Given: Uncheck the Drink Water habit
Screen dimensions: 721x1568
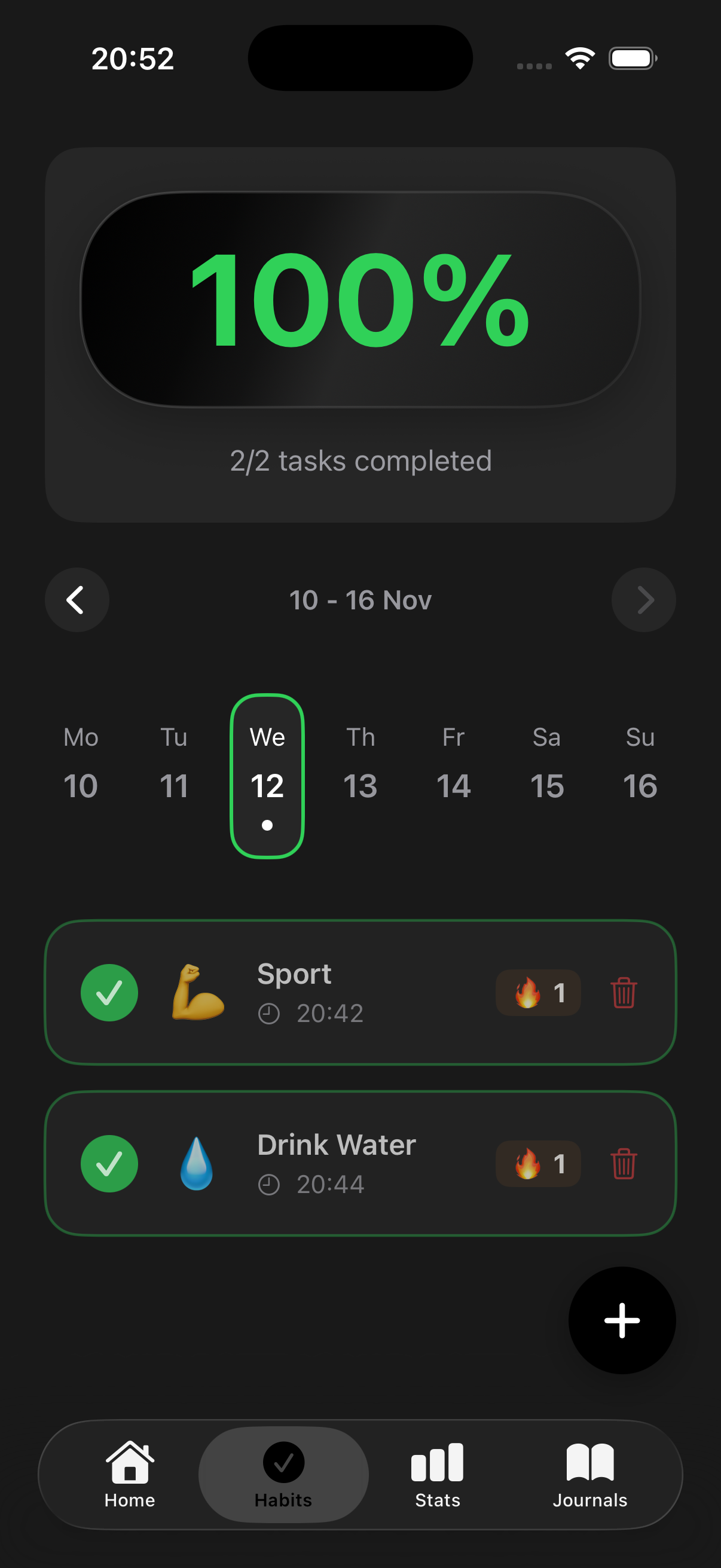Looking at the screenshot, I should point(109,1164).
